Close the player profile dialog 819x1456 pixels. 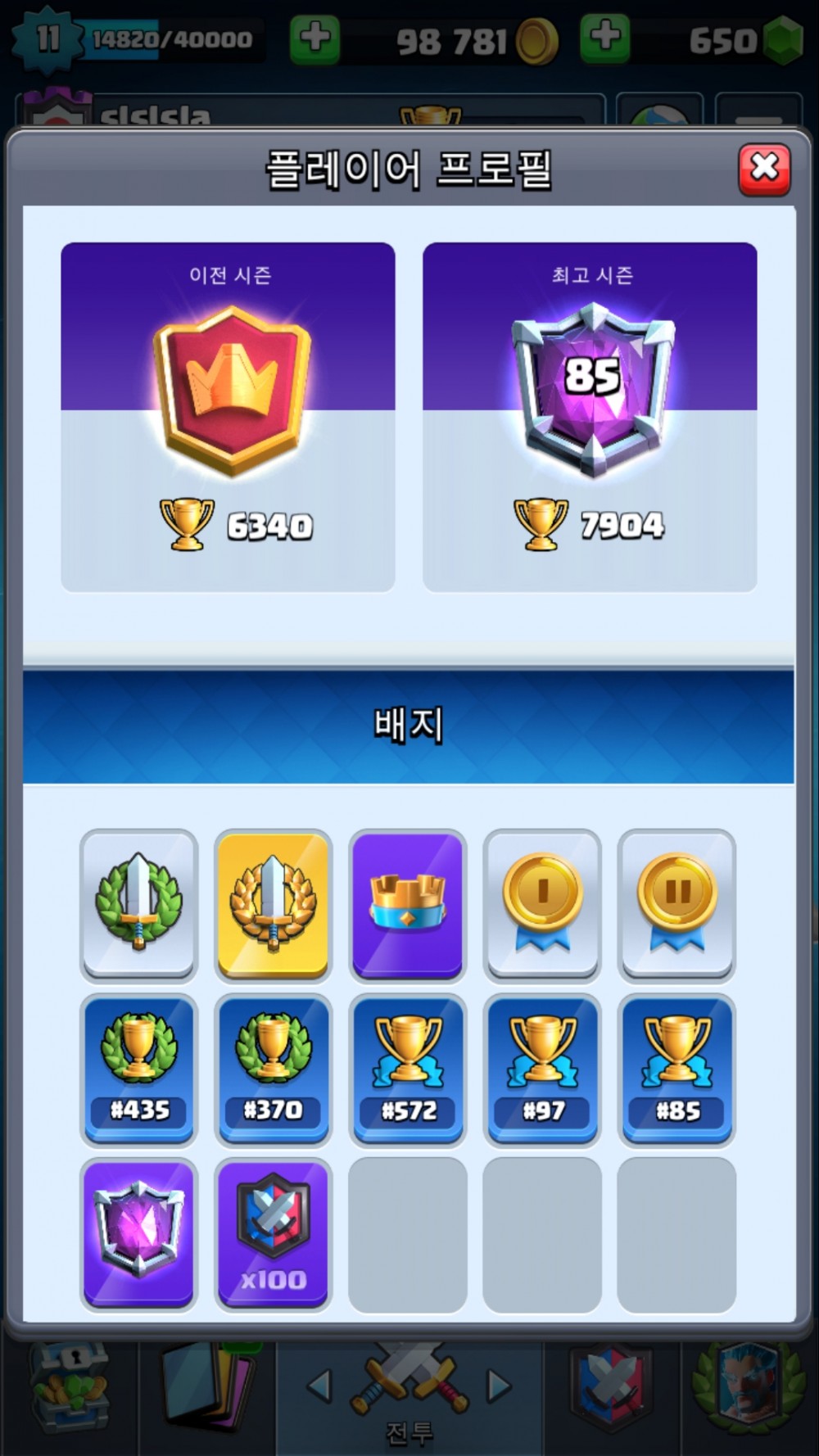(x=764, y=170)
